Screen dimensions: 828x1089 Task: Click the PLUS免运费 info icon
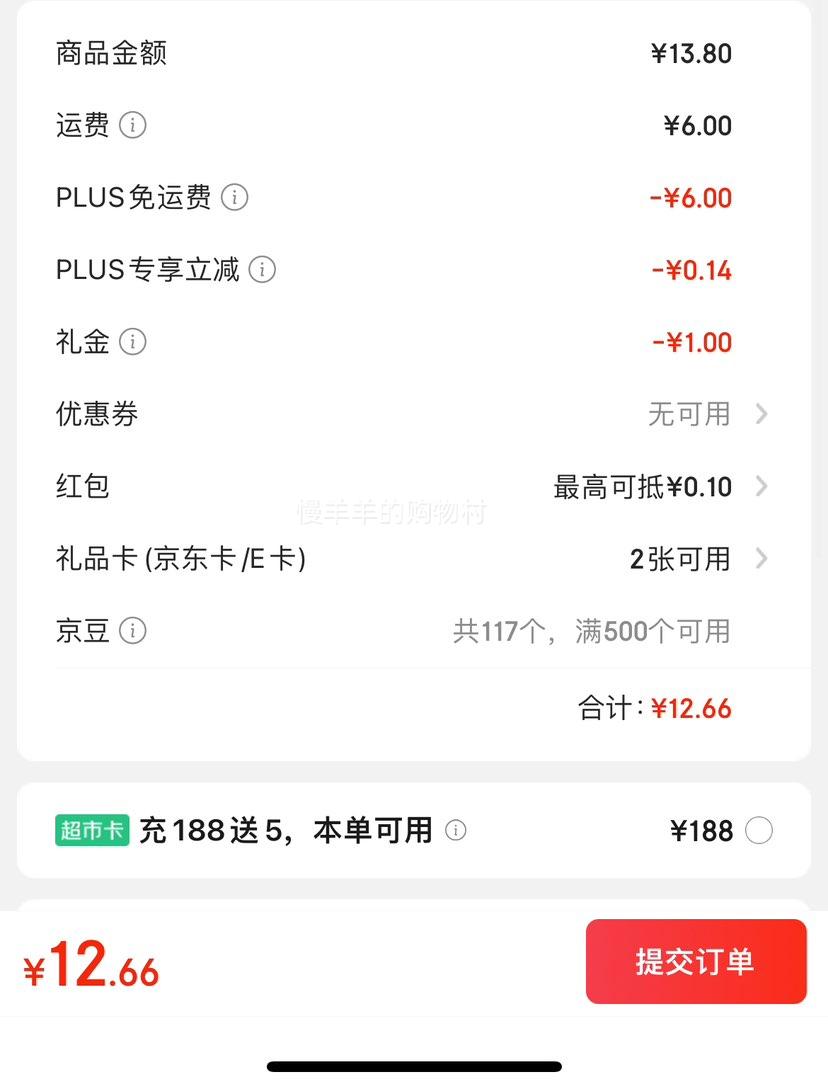pyautogui.click(x=234, y=198)
